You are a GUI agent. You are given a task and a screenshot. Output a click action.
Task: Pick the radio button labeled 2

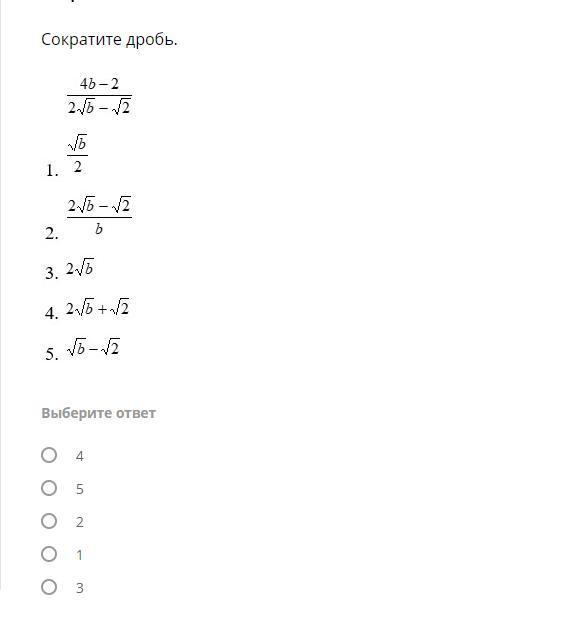point(49,521)
